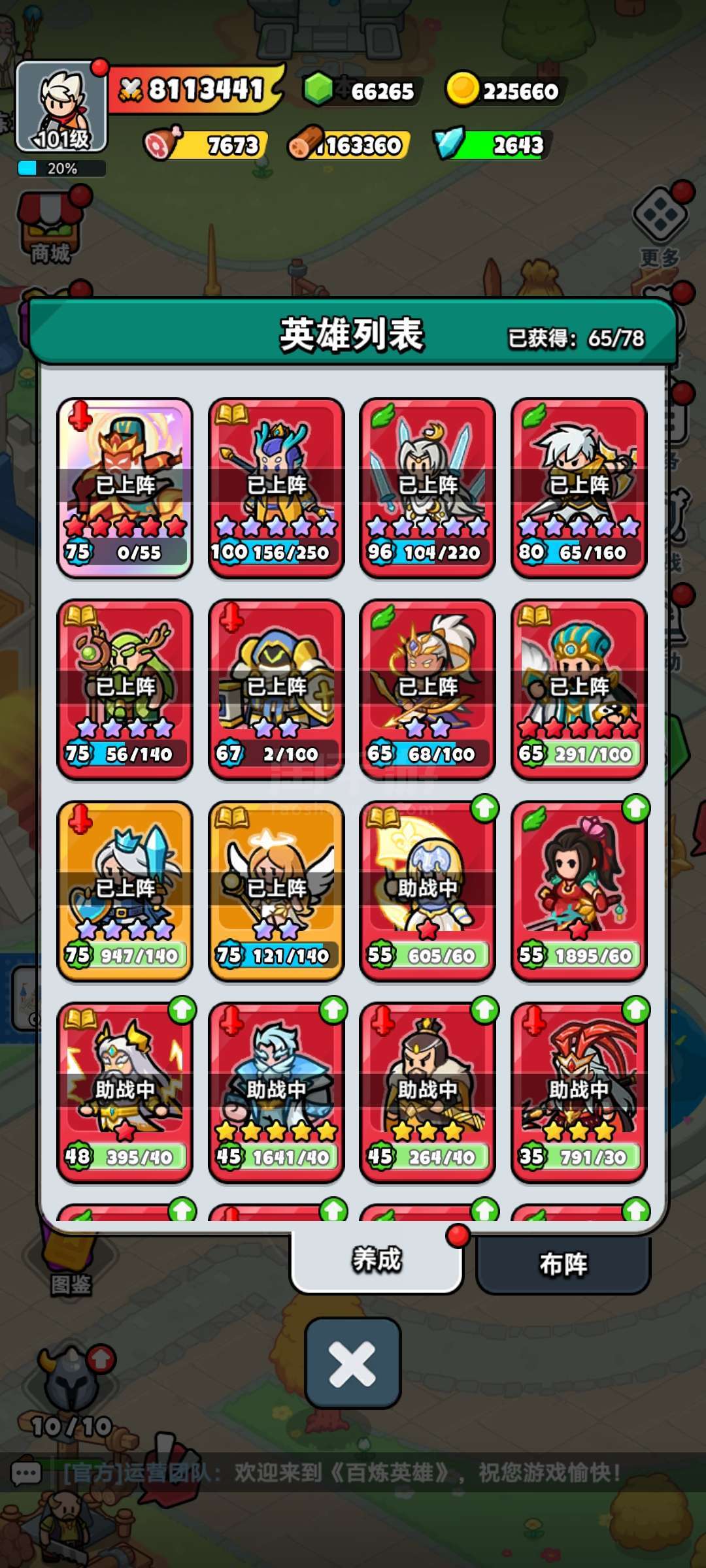706x1568 pixels.
Task: Select hero card with 104/220 shards
Action: [428, 487]
